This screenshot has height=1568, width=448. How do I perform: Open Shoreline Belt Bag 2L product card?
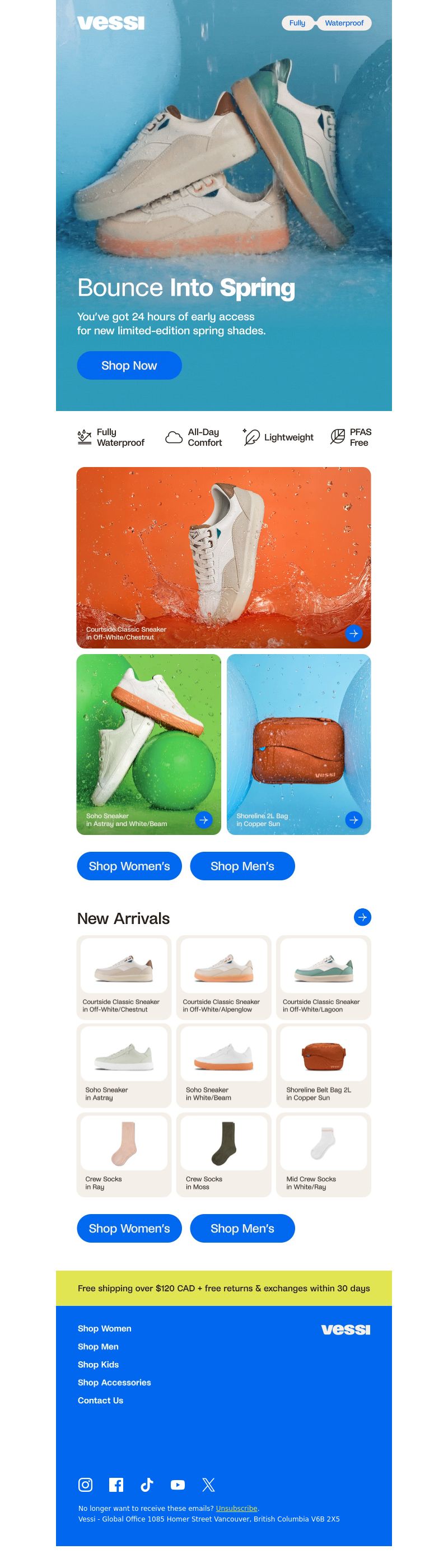[323, 1065]
